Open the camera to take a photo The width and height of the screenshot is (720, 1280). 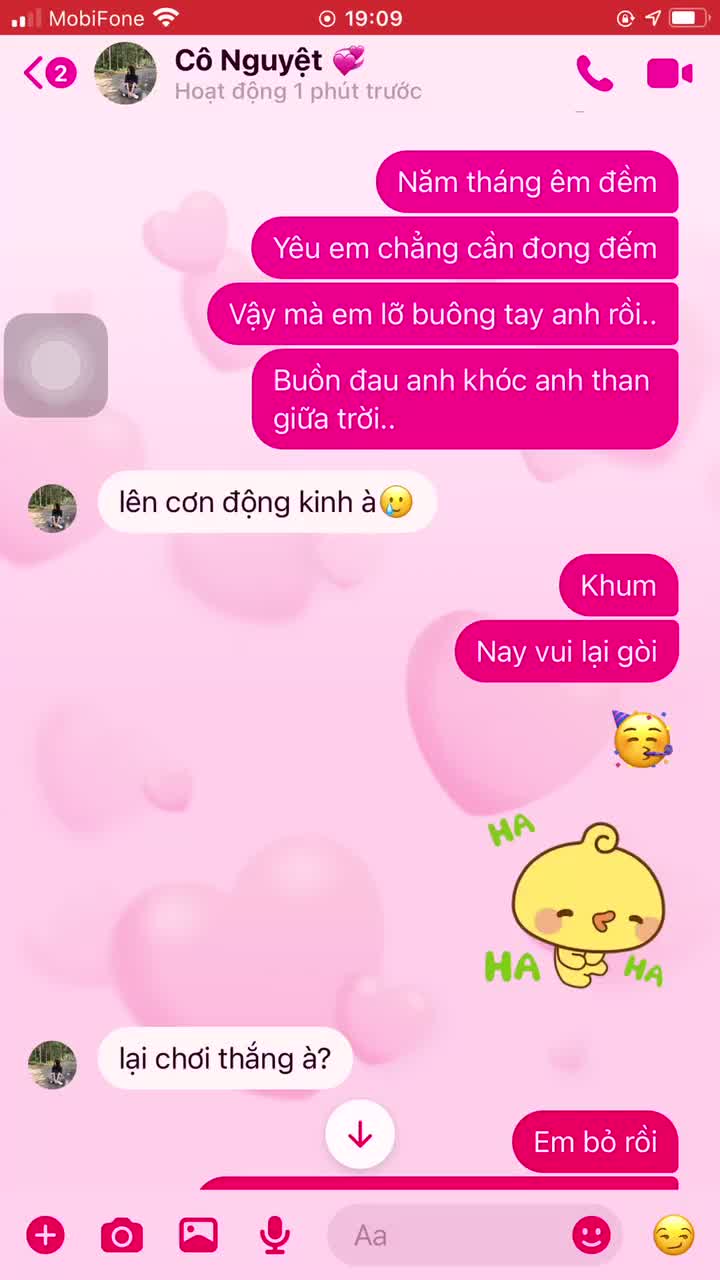click(x=121, y=1236)
